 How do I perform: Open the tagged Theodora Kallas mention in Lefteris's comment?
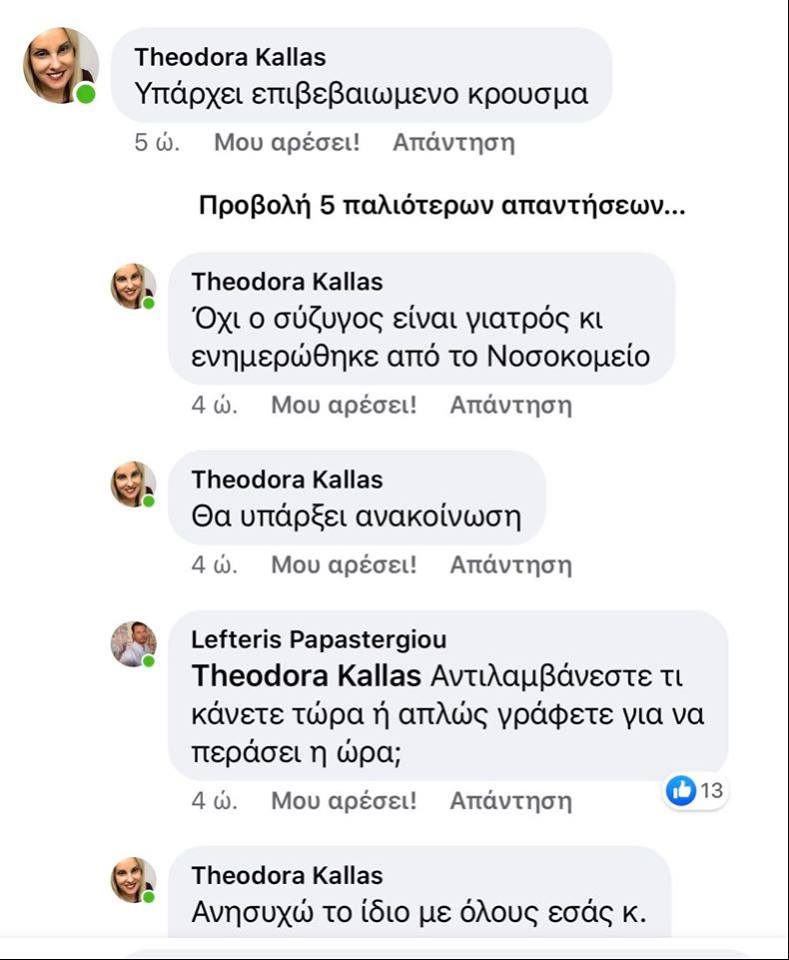pyautogui.click(x=306, y=677)
